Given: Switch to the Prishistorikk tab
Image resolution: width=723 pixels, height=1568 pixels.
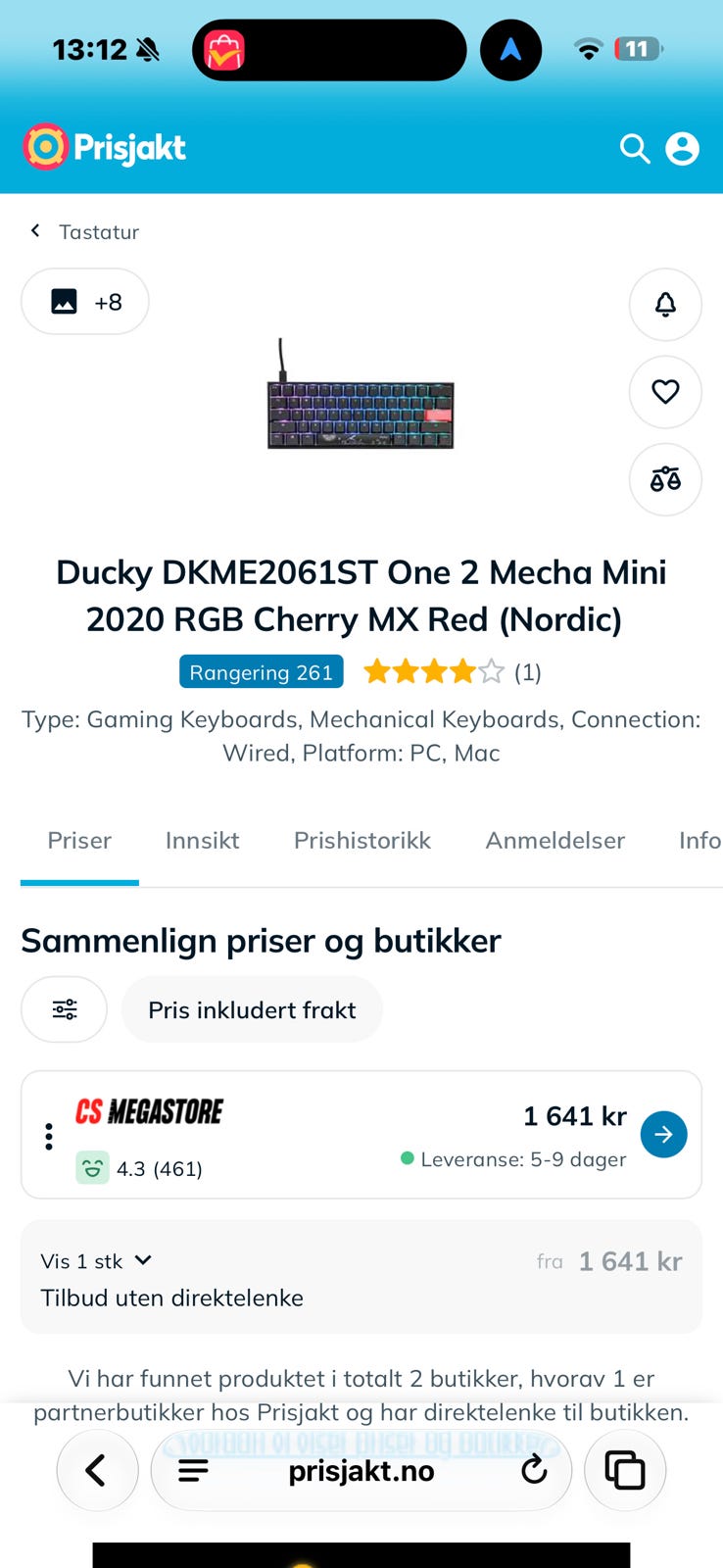Looking at the screenshot, I should [362, 841].
